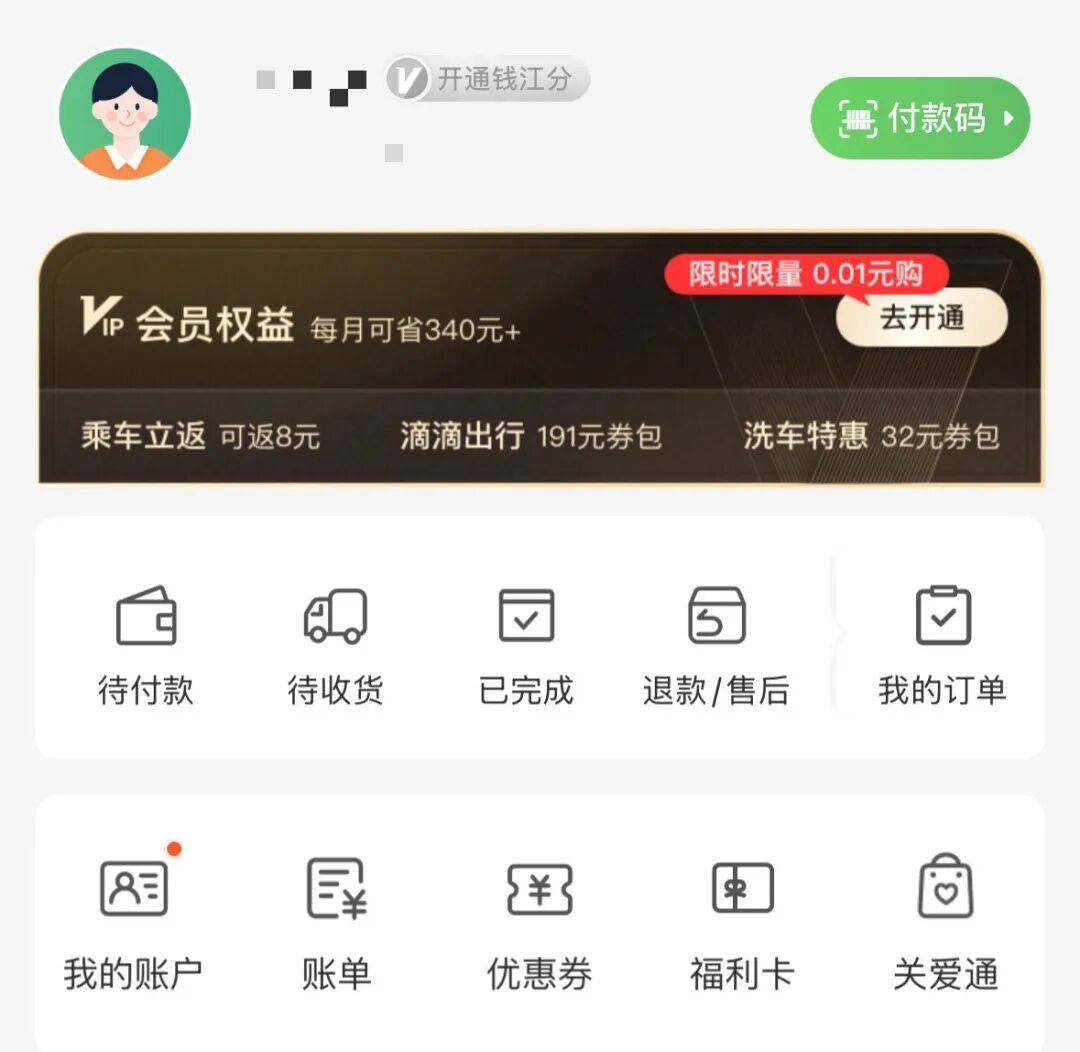Check 待收货 orders awaiting delivery
Viewport: 1080px width, 1052px height.
click(335, 645)
